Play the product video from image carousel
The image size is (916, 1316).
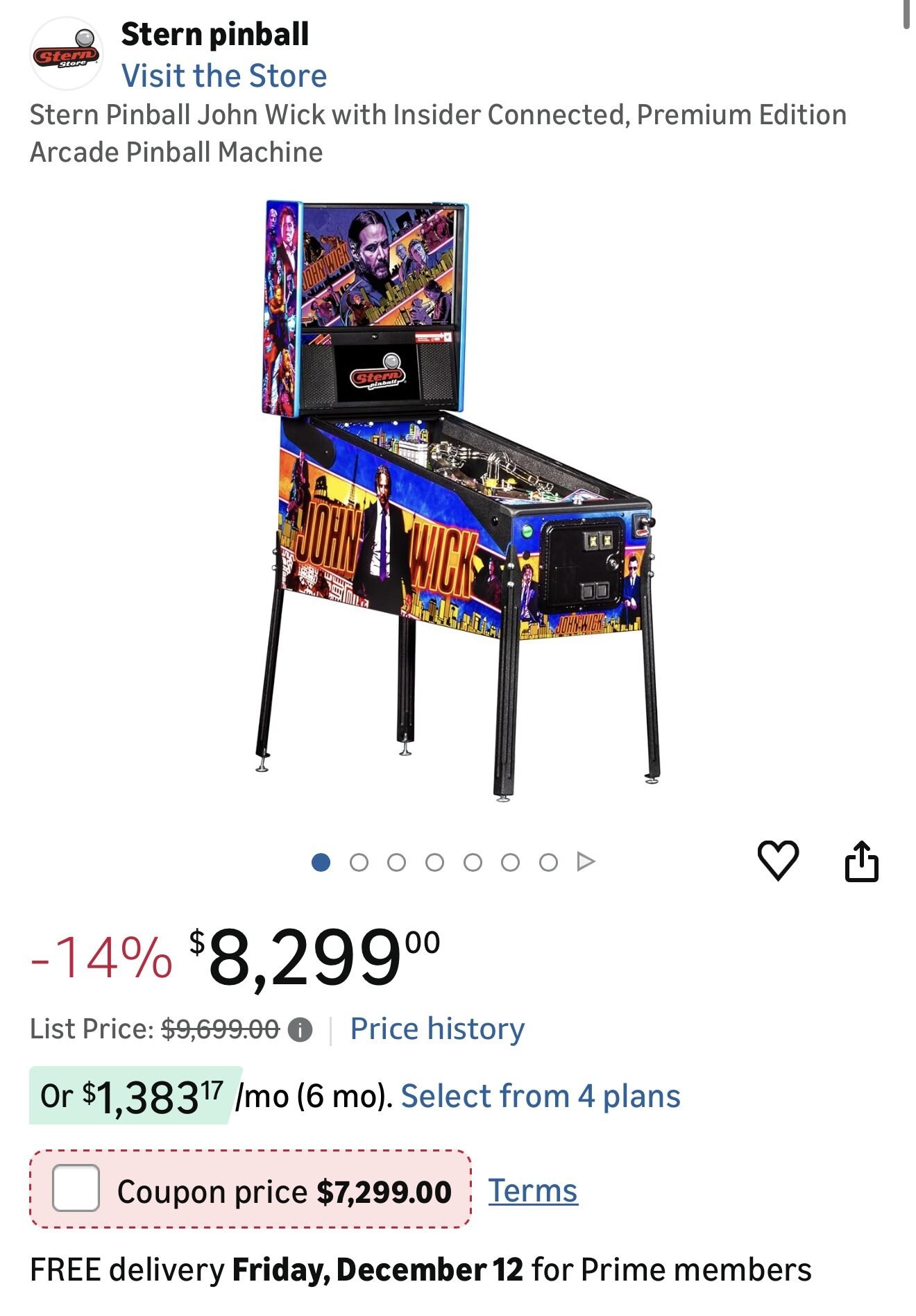point(586,862)
